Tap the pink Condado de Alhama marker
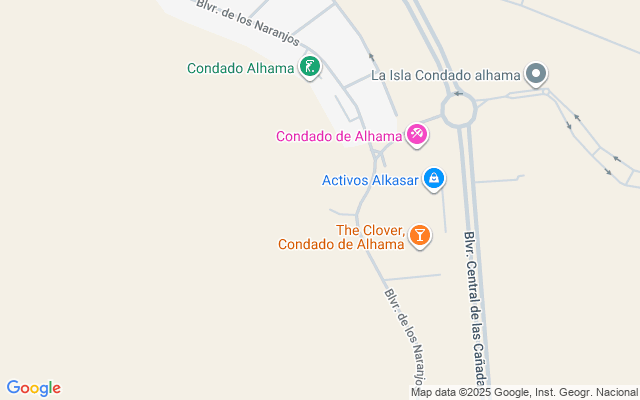Screen dimensions: 640x400 click(417, 134)
